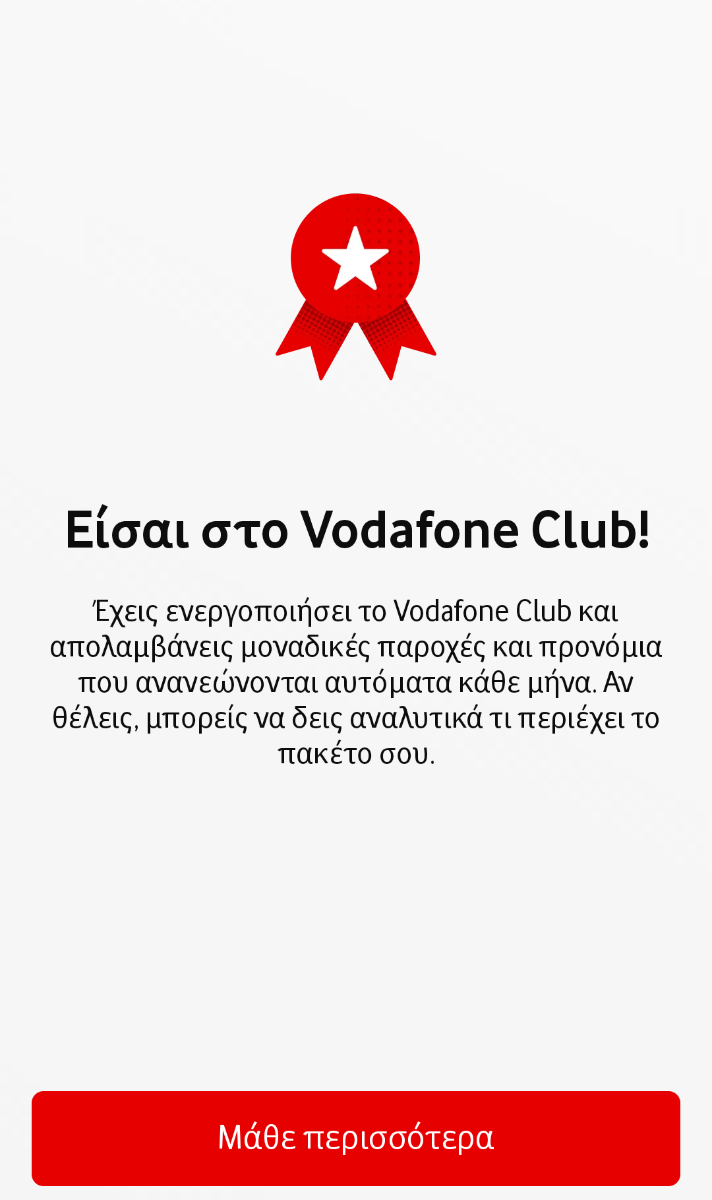Tap the Μάθε περισσότερα button
712x1200 pixels.
[356, 1138]
